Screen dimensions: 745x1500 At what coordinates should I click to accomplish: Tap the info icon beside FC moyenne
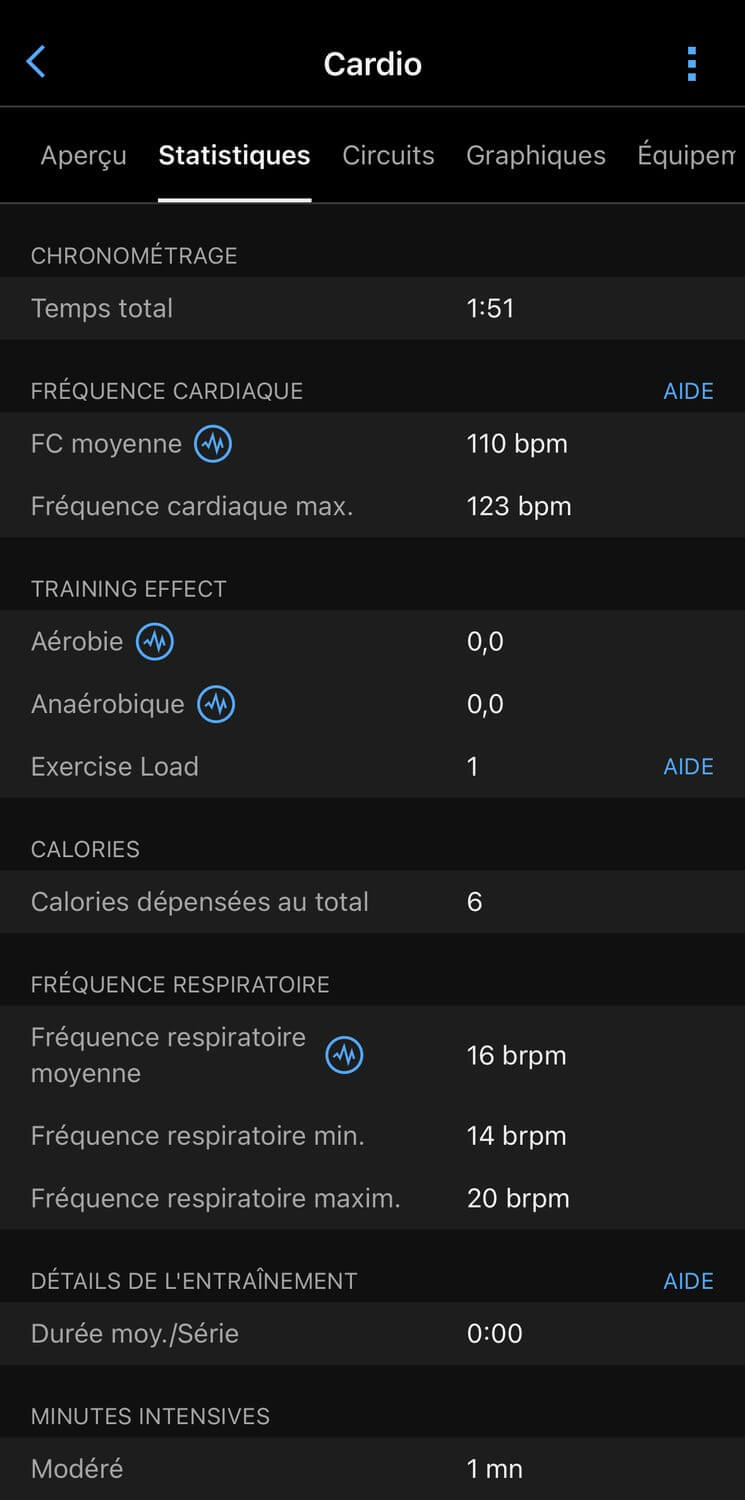213,443
